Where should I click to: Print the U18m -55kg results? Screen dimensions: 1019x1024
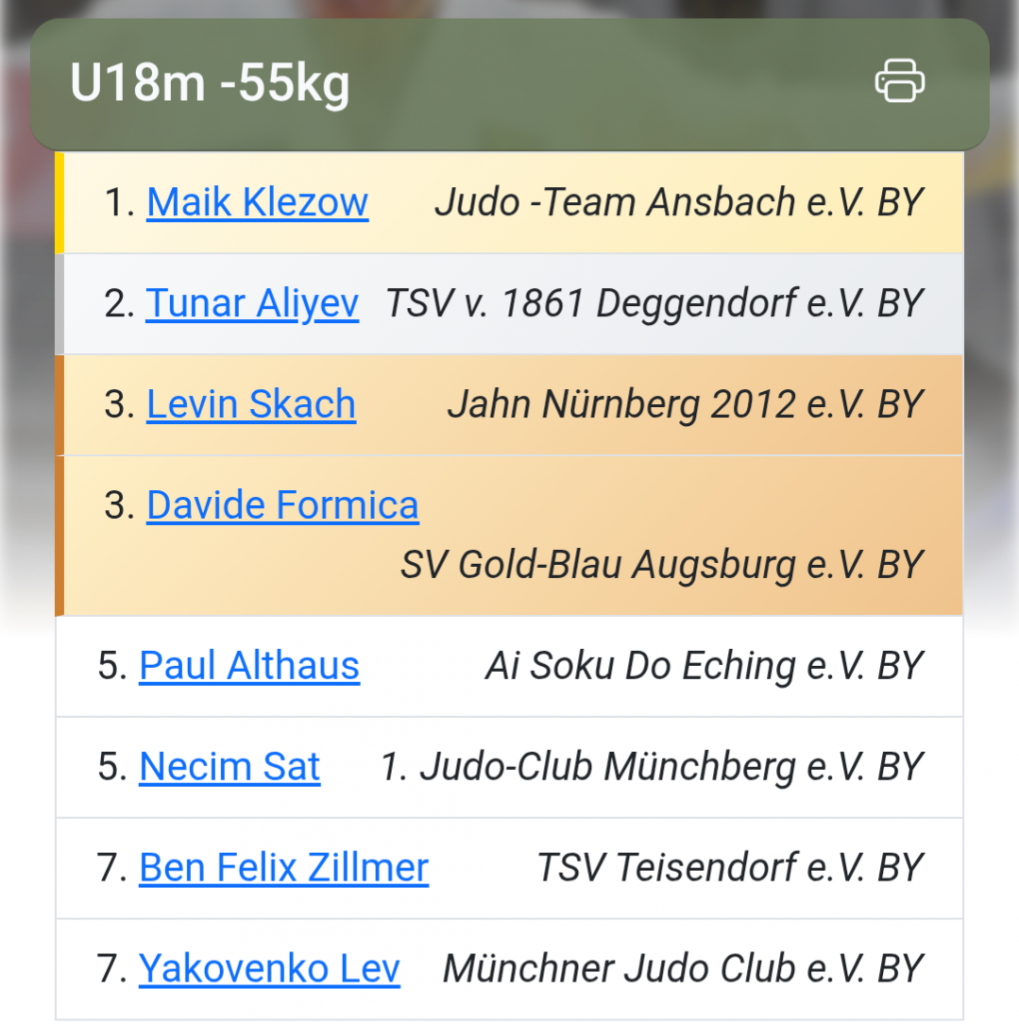point(899,82)
